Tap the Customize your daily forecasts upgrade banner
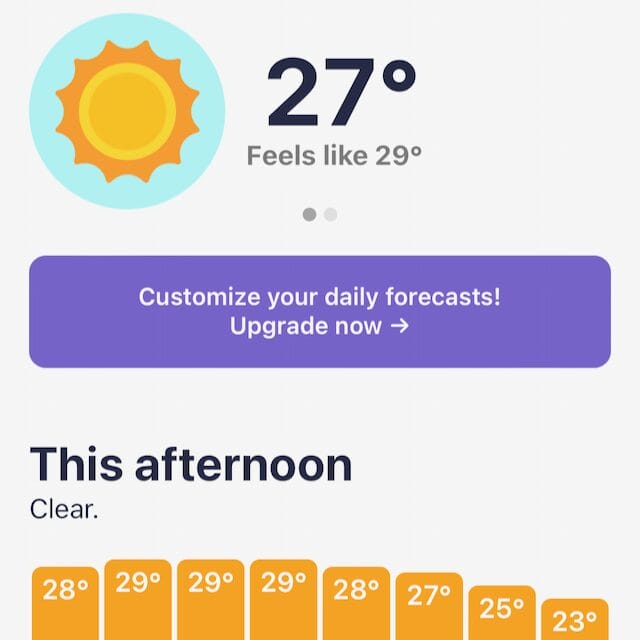The image size is (640, 640). 320,311
